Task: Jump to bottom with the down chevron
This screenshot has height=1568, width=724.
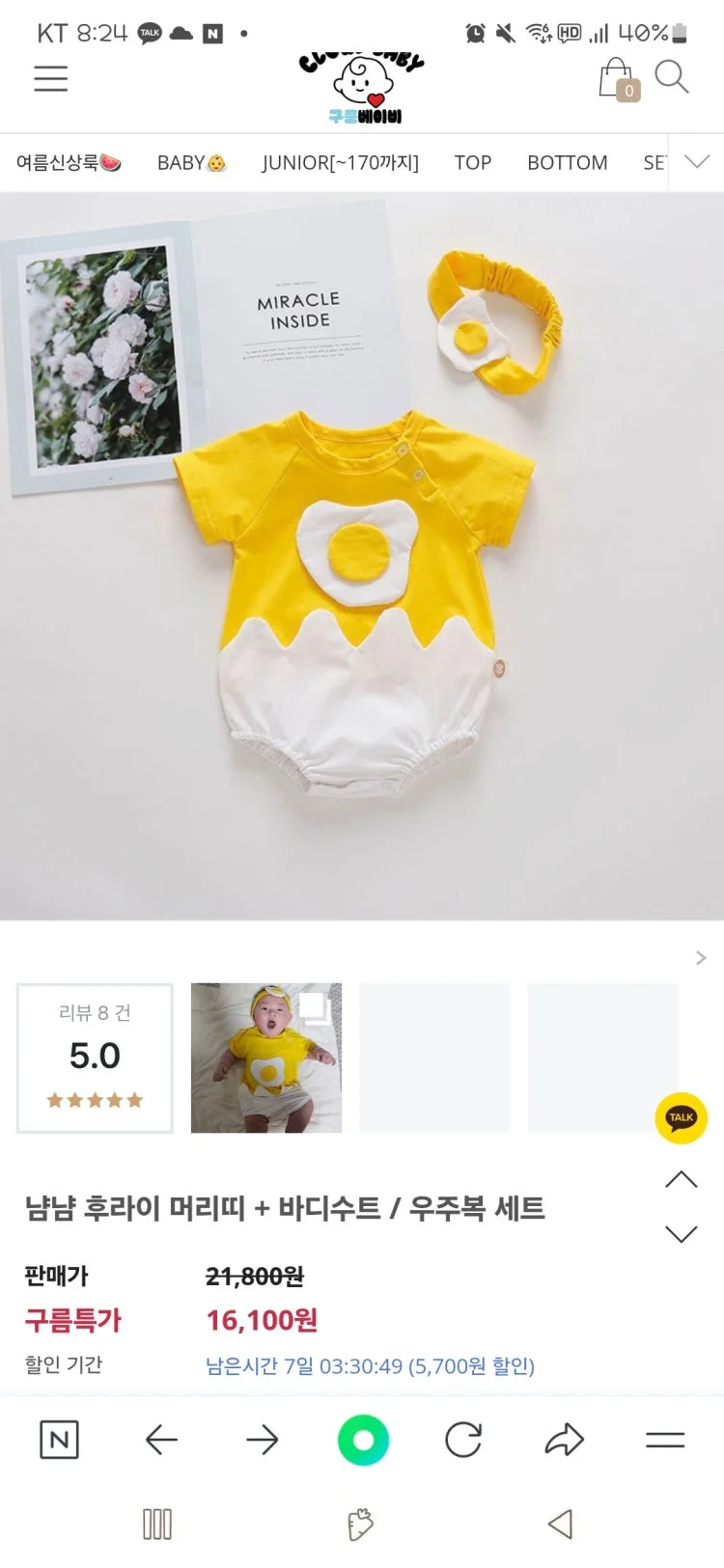Action: tap(681, 1234)
